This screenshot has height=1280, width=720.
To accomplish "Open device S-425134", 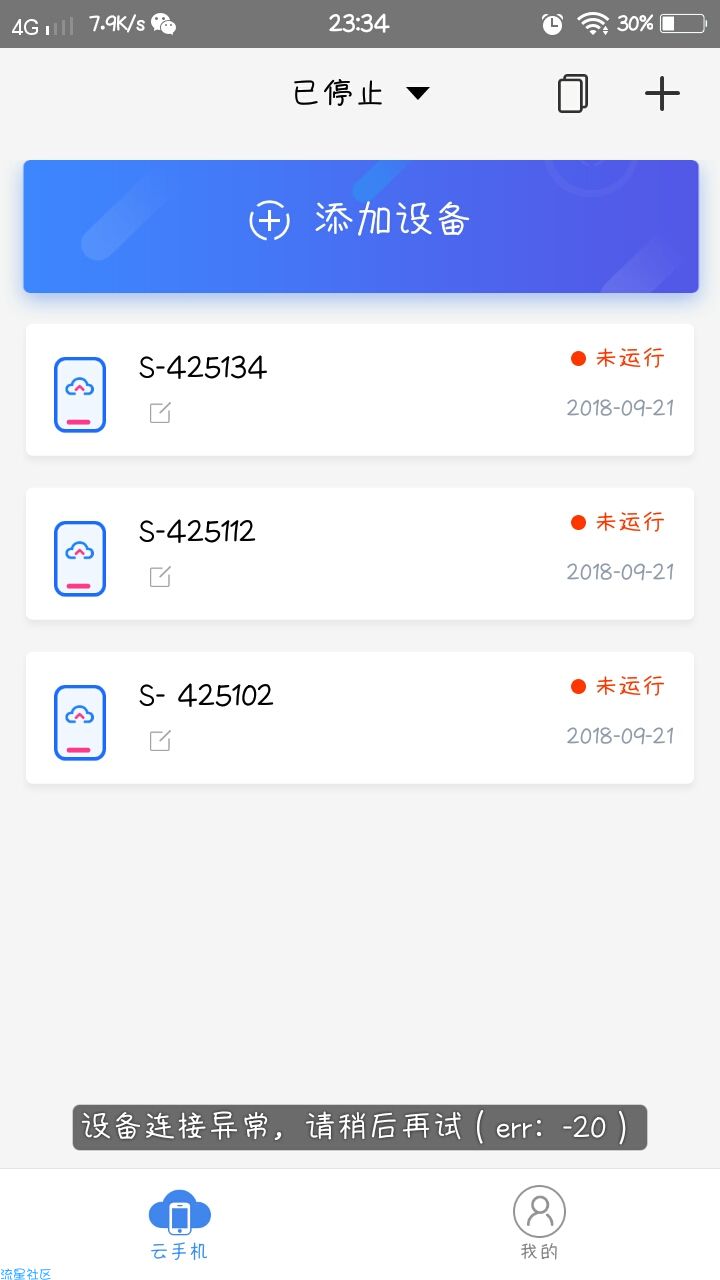I will 360,390.
